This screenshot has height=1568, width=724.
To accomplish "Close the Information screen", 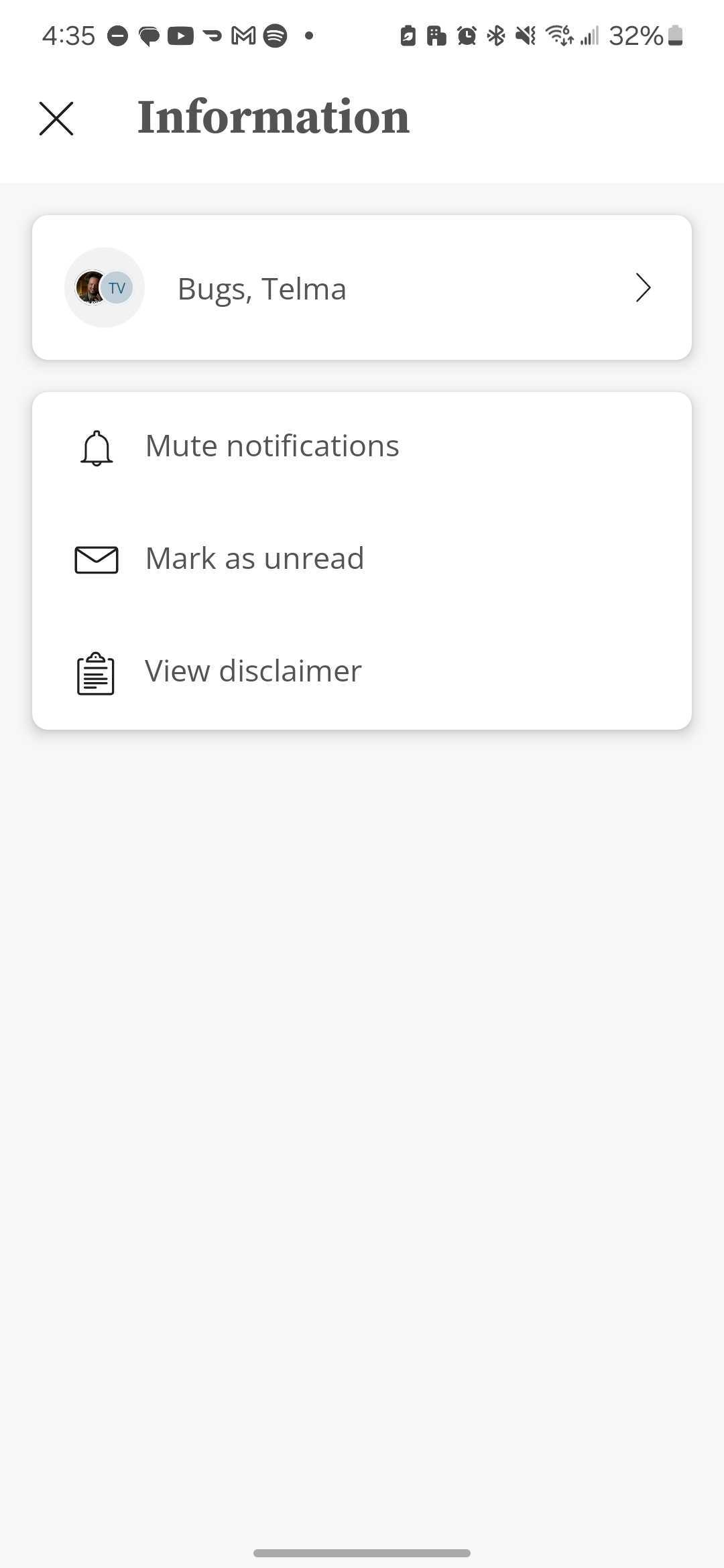I will 56,119.
